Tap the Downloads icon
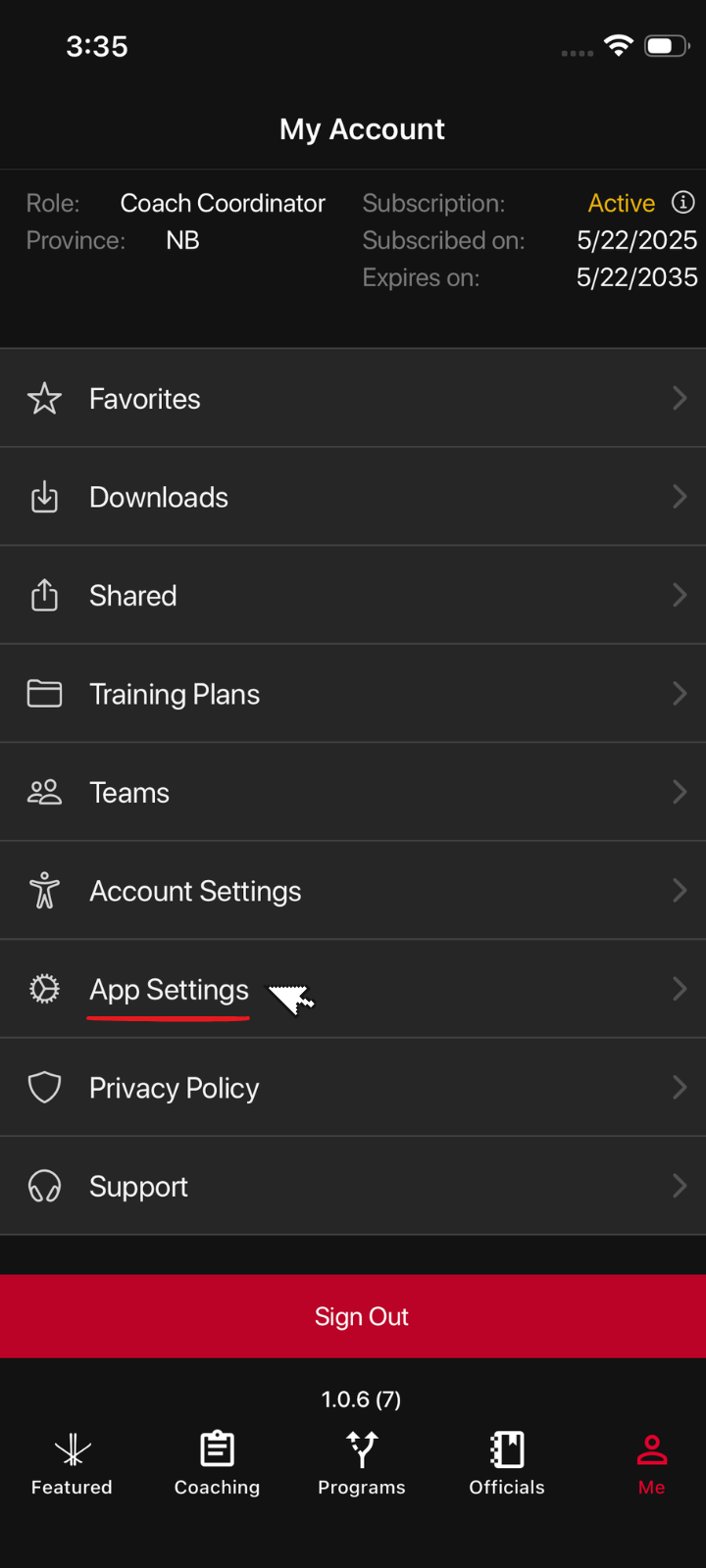706x1568 pixels. pyautogui.click(x=44, y=497)
